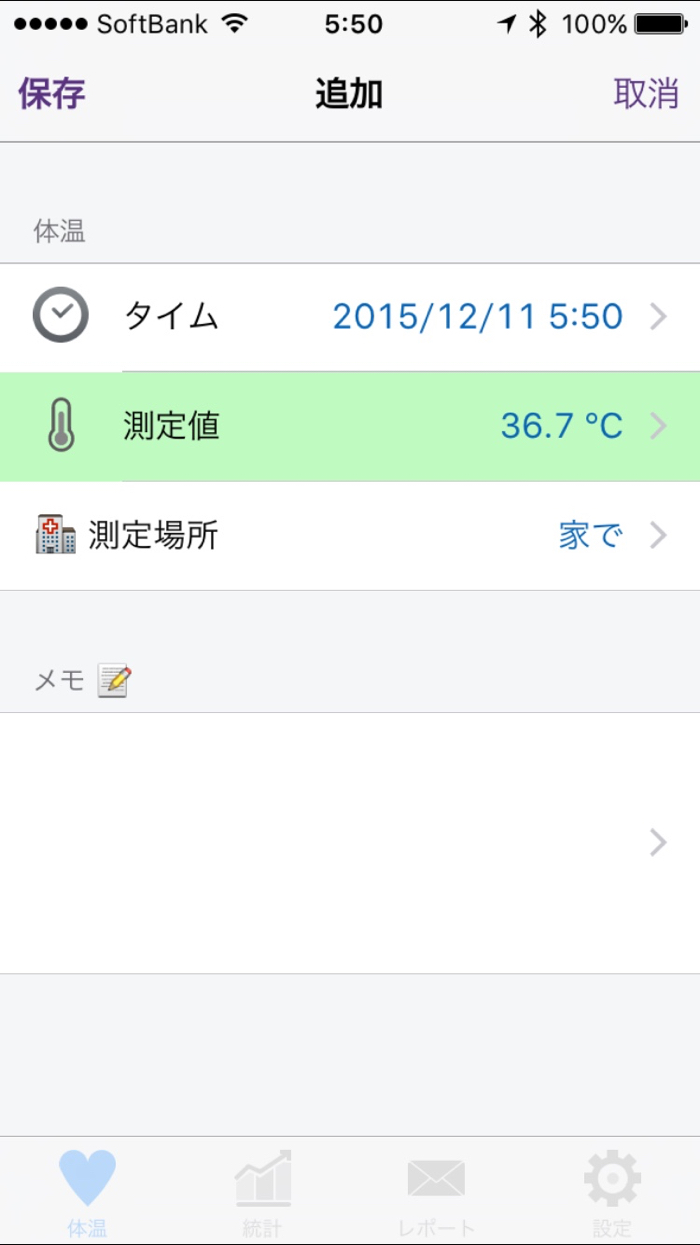Switch to the 統計 tab

262,1192
